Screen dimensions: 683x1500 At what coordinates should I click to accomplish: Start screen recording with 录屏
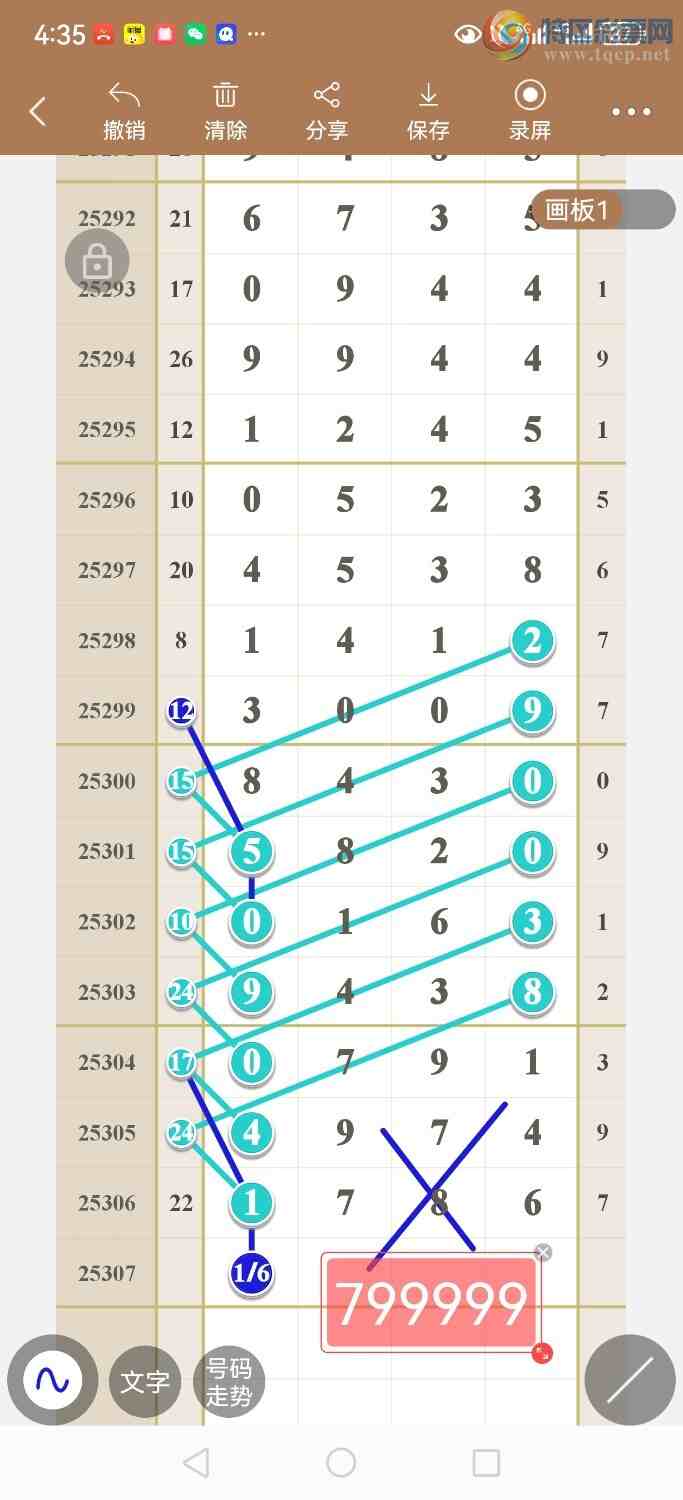coord(529,111)
